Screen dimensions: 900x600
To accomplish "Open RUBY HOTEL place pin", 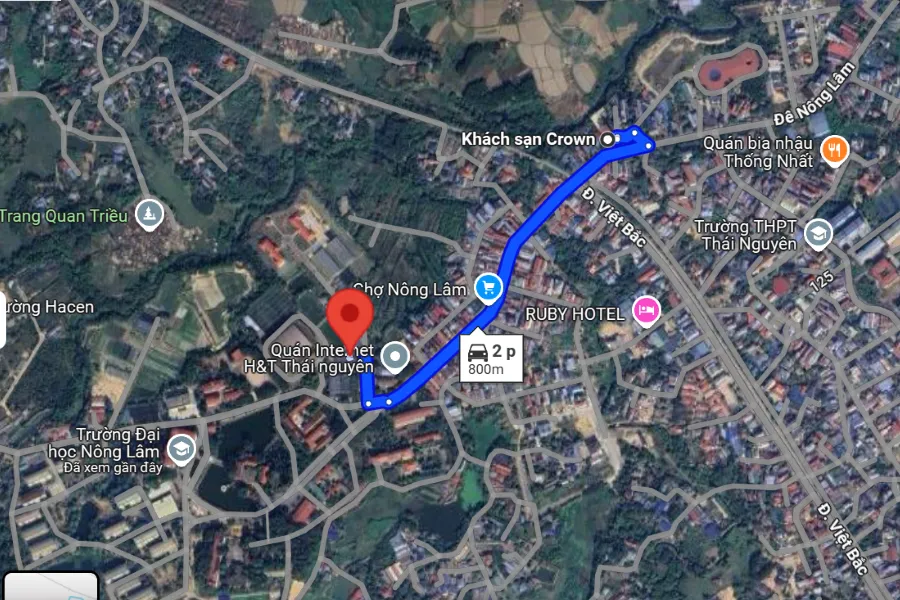I will [647, 311].
